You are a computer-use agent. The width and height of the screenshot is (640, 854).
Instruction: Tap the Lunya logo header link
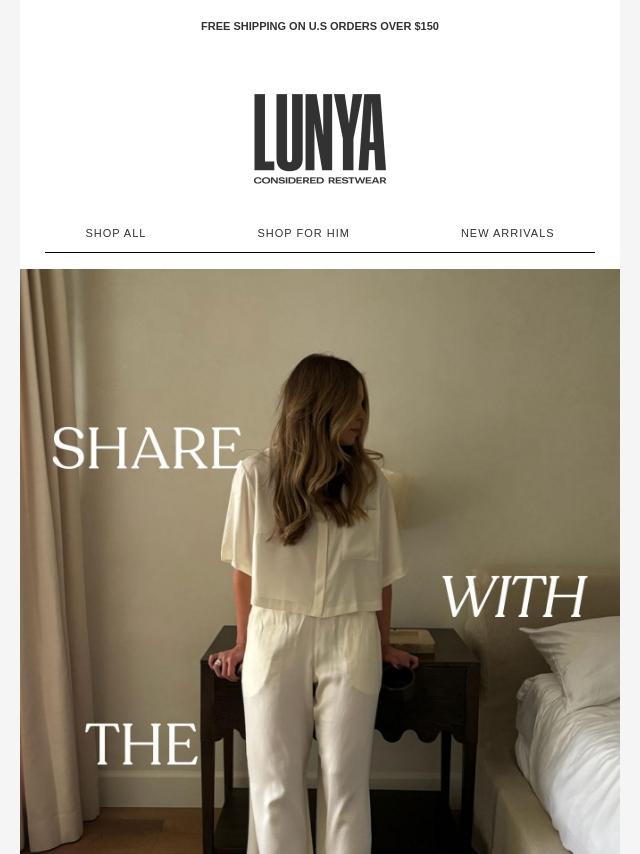tap(320, 139)
